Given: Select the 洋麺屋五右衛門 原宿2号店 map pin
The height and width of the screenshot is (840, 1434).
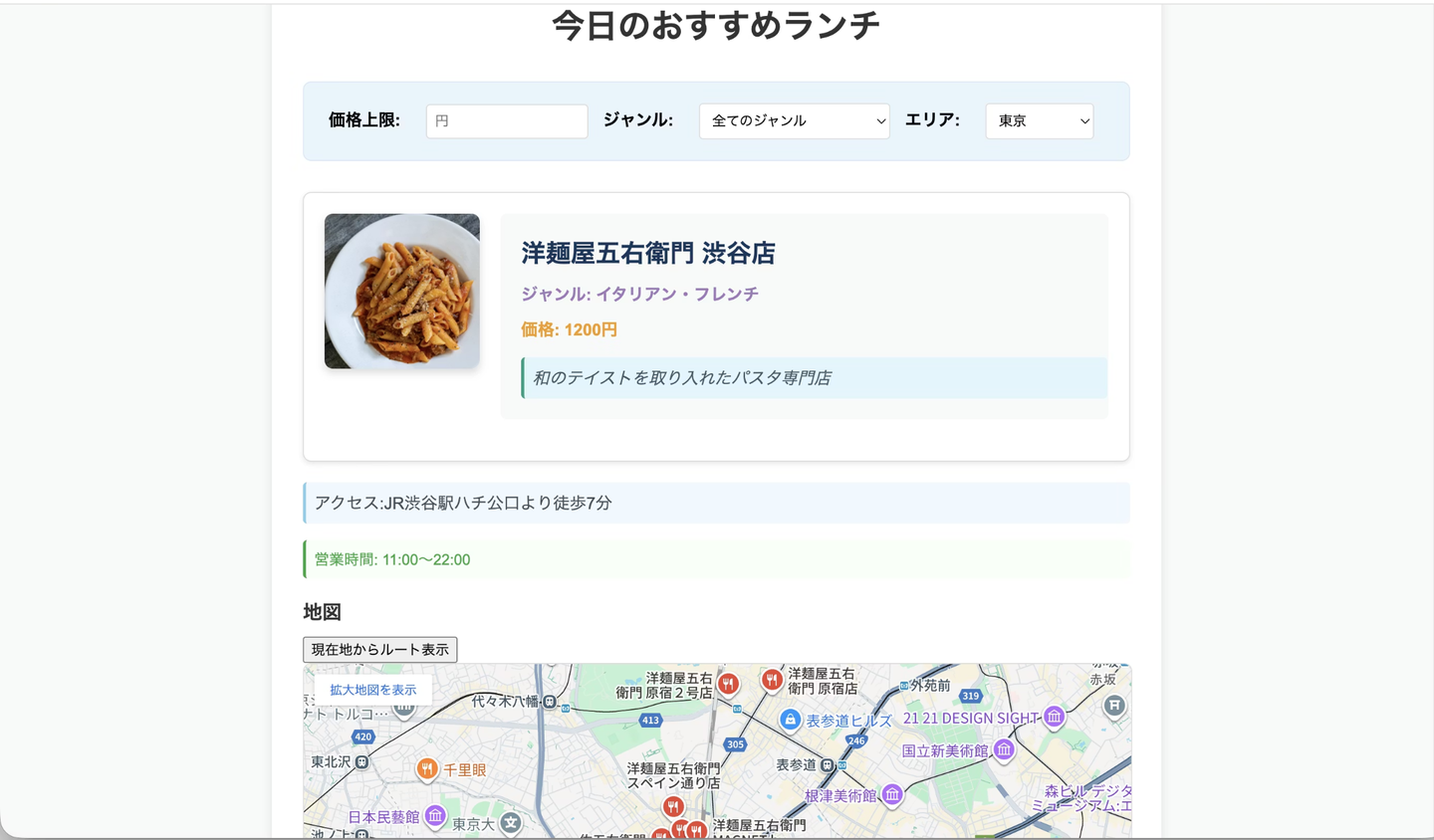Looking at the screenshot, I should [x=728, y=684].
